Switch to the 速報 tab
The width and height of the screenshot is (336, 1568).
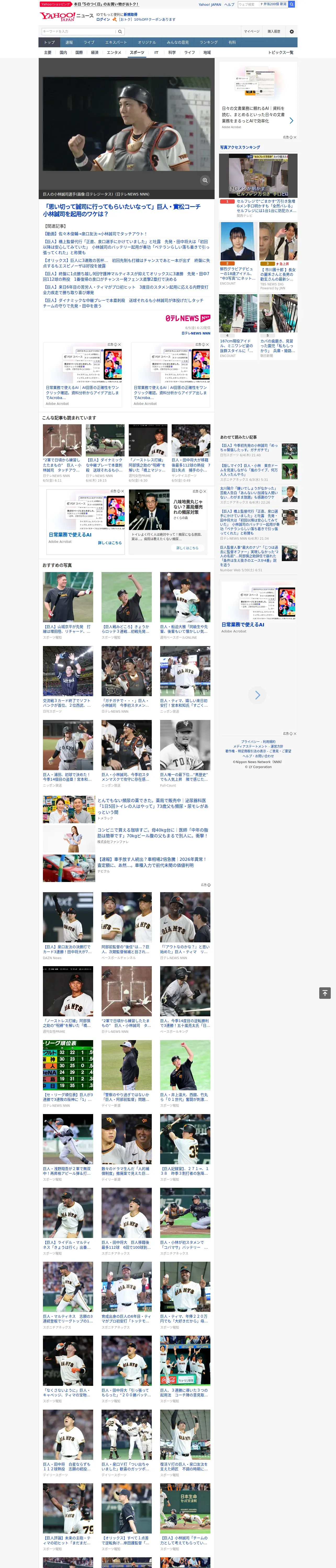69,43
